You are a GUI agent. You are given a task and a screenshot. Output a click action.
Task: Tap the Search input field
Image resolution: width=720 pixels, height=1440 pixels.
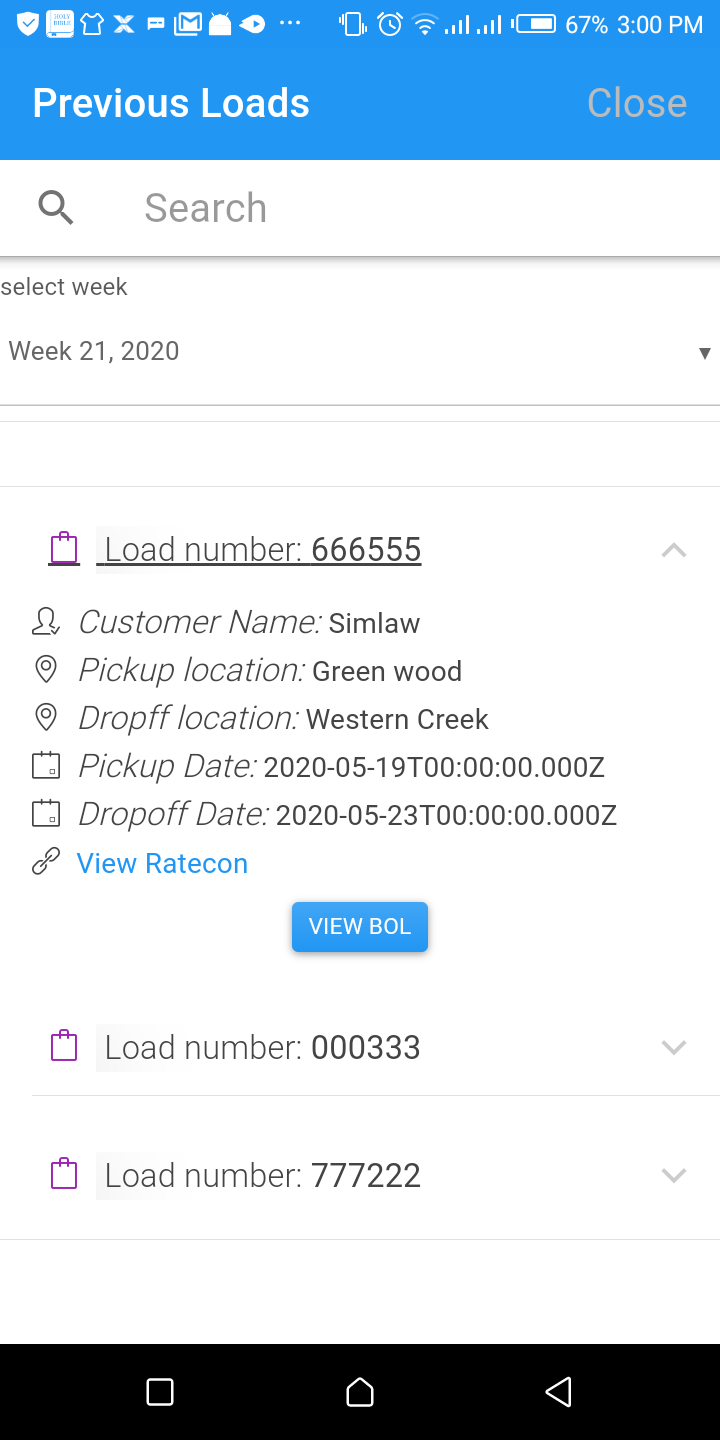400,208
